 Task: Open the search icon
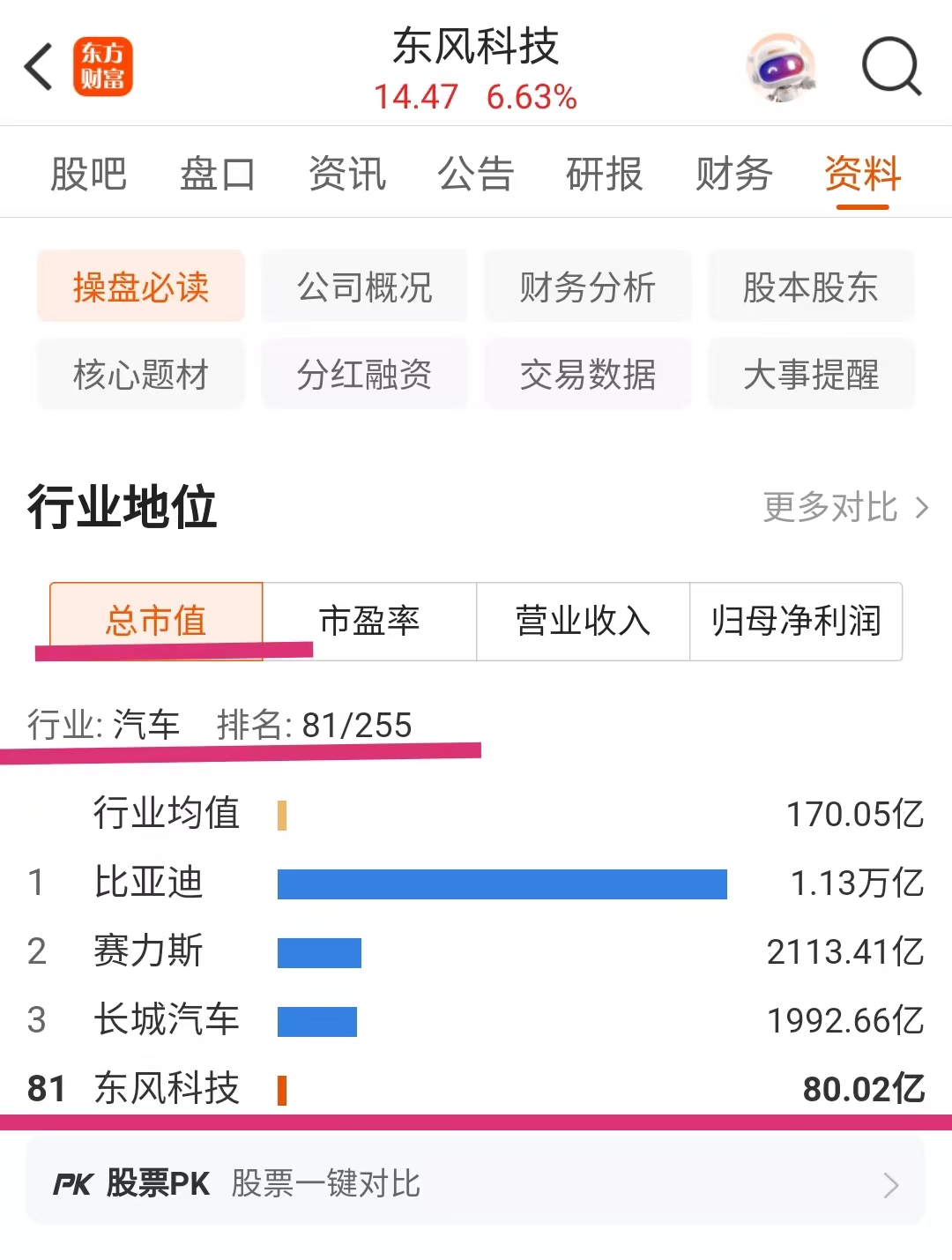892,66
